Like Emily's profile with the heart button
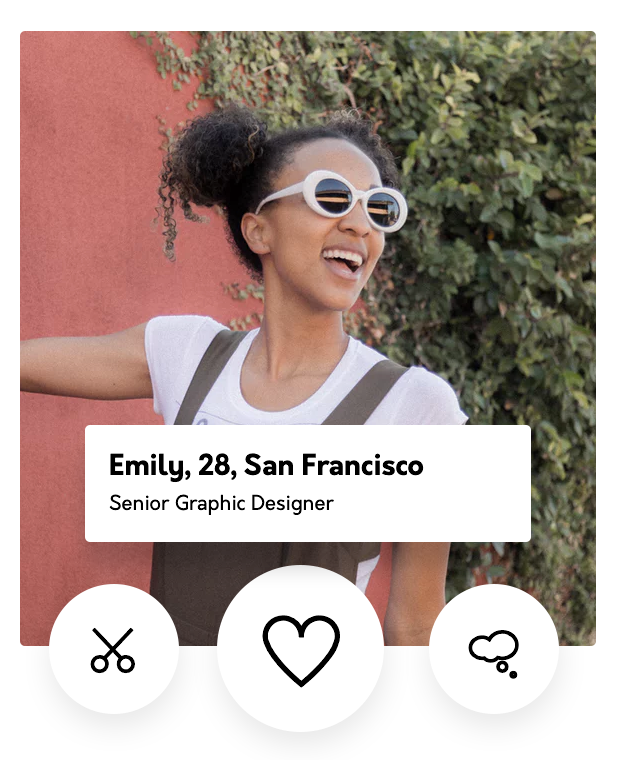618x760 pixels. click(x=300, y=648)
